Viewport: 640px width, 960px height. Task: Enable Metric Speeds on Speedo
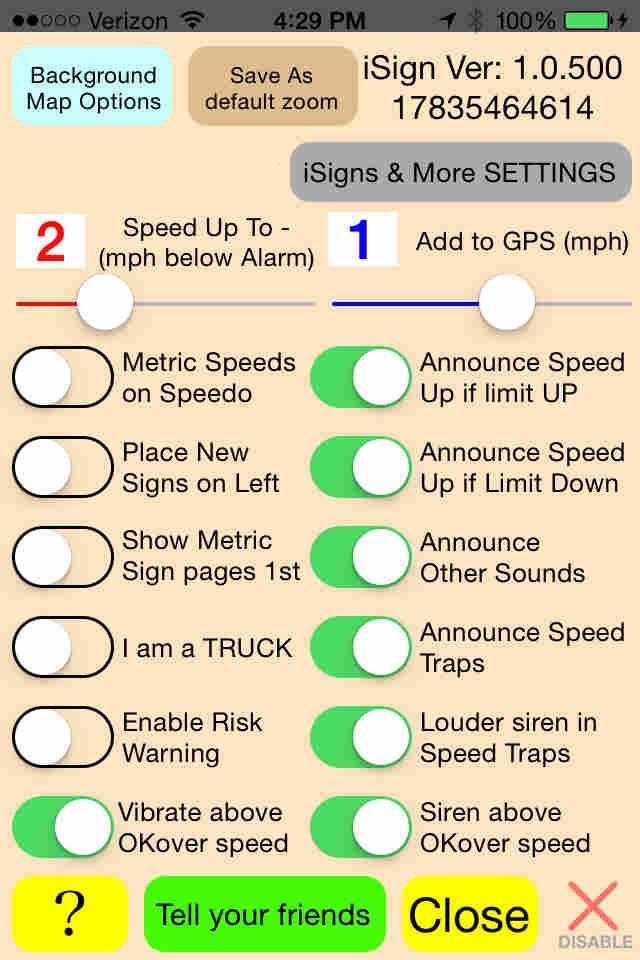click(62, 377)
